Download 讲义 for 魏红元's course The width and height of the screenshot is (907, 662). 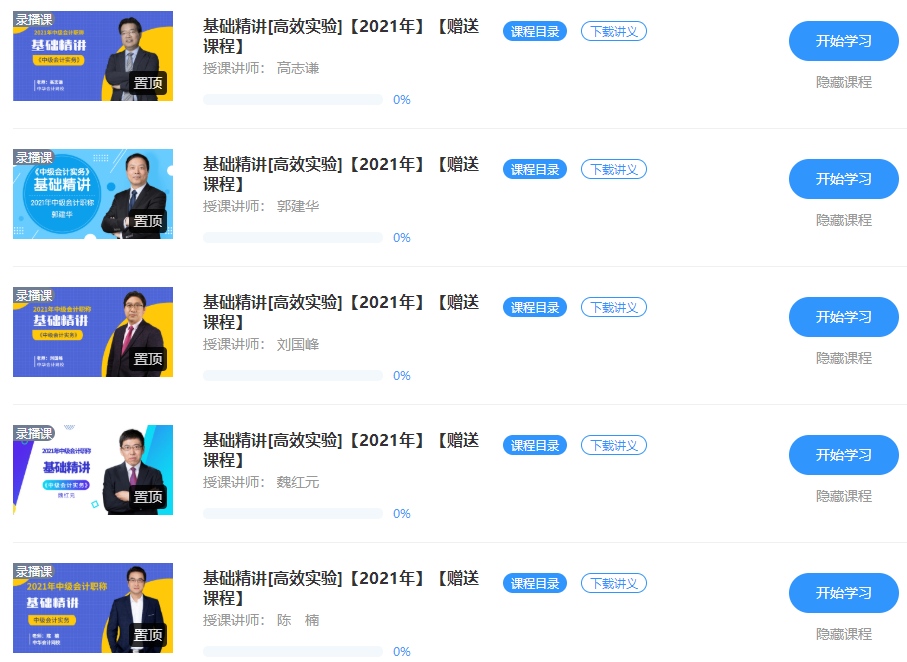(x=613, y=445)
